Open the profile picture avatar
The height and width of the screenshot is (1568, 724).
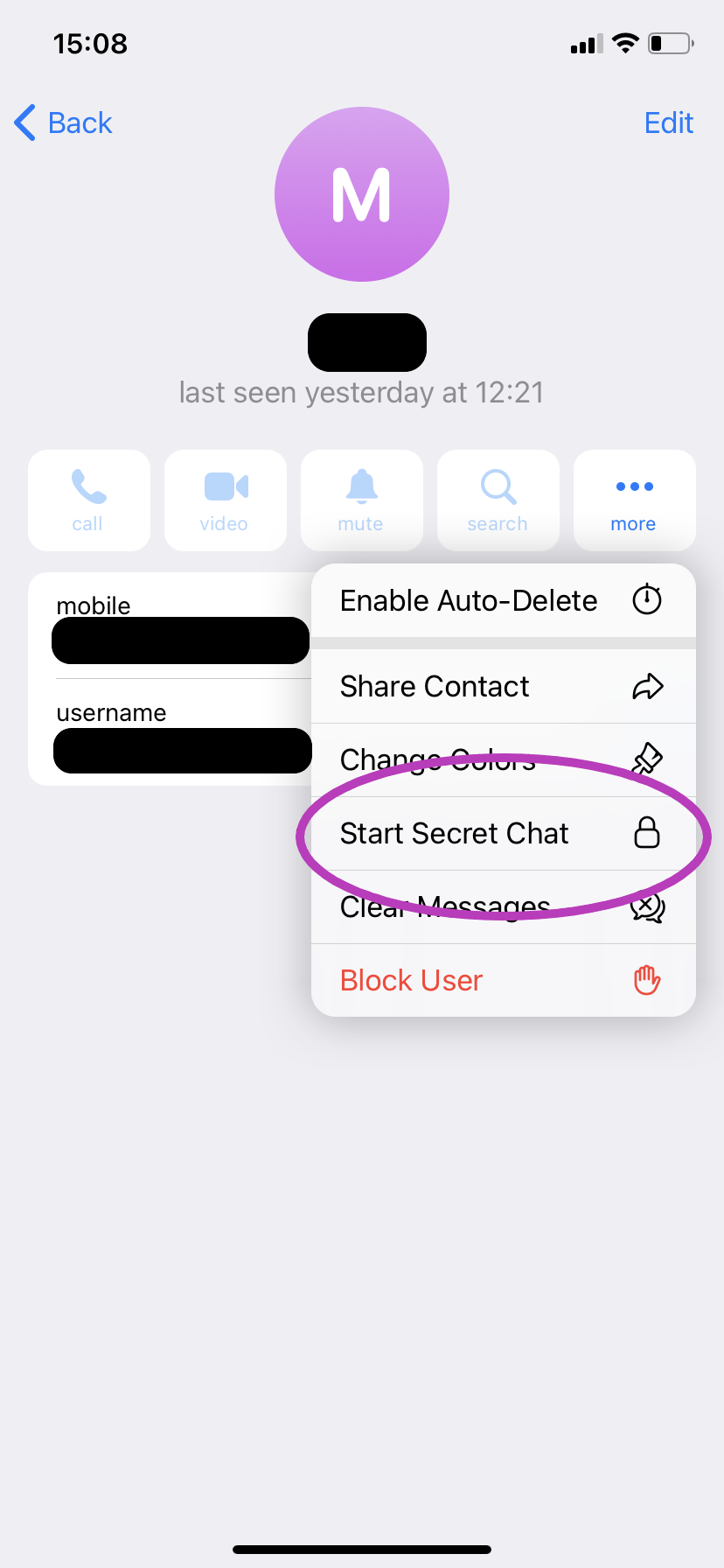pos(362,194)
